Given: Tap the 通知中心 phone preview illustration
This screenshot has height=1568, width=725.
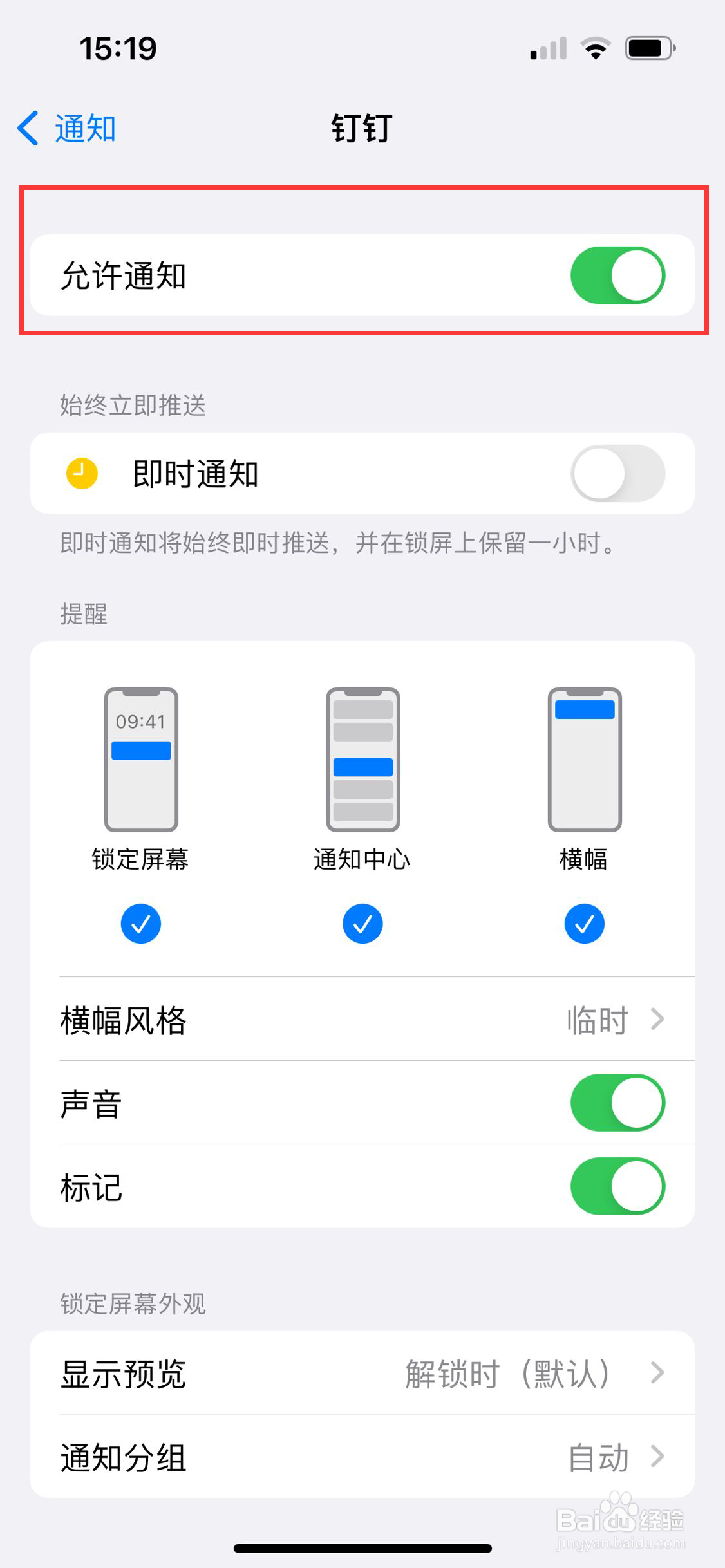Looking at the screenshot, I should (362, 760).
